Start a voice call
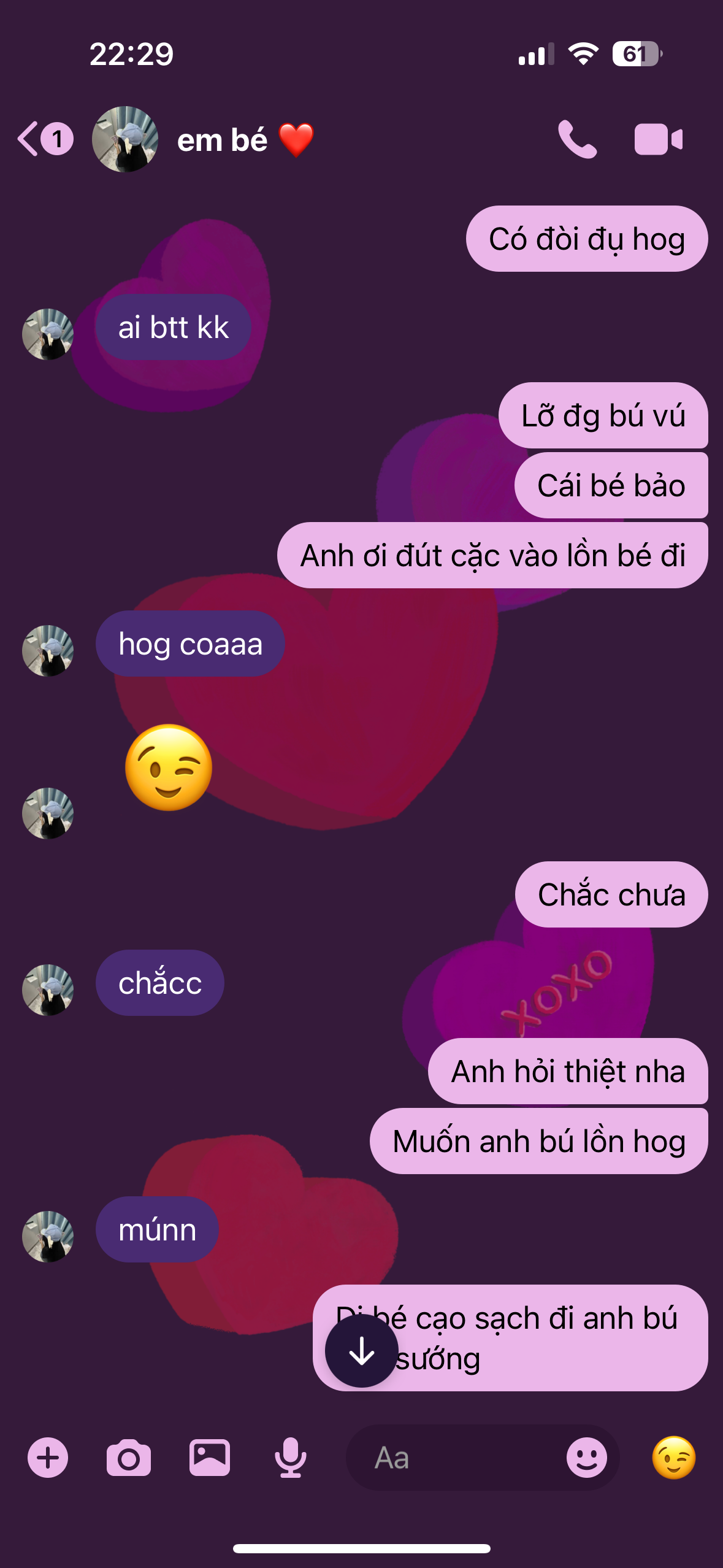Image resolution: width=723 pixels, height=1568 pixels. [576, 140]
